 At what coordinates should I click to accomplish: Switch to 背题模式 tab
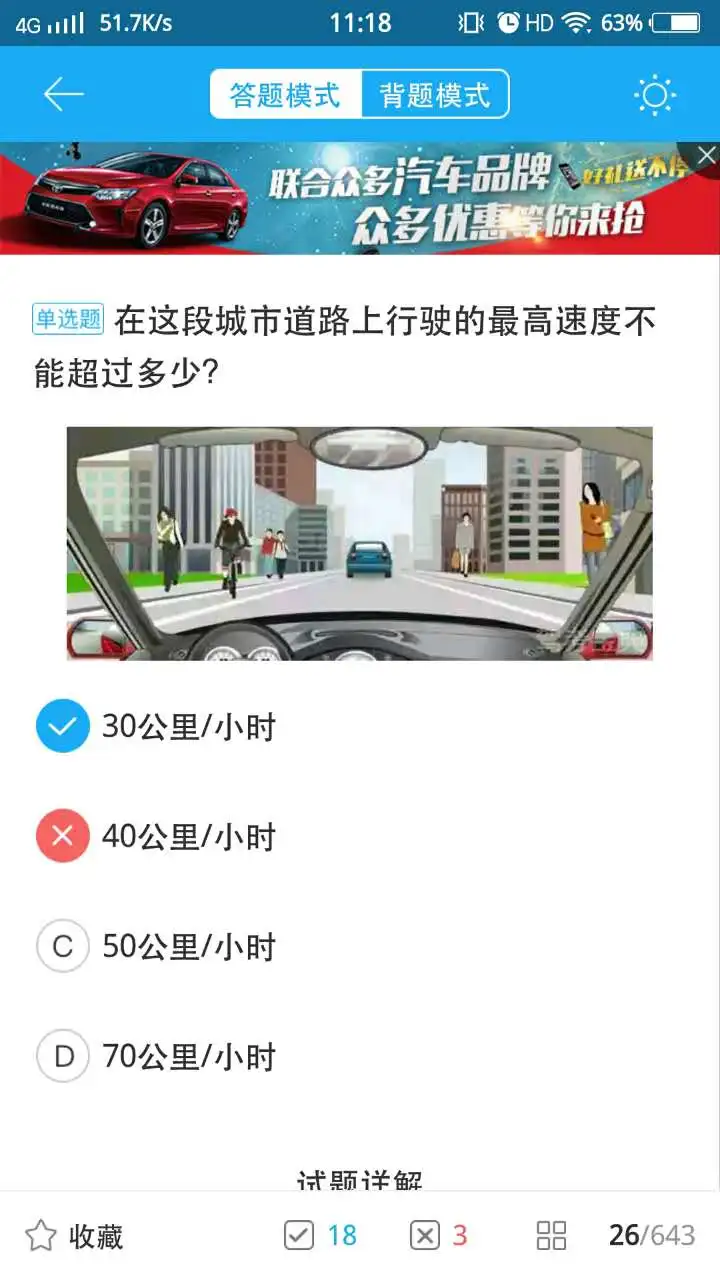click(435, 95)
